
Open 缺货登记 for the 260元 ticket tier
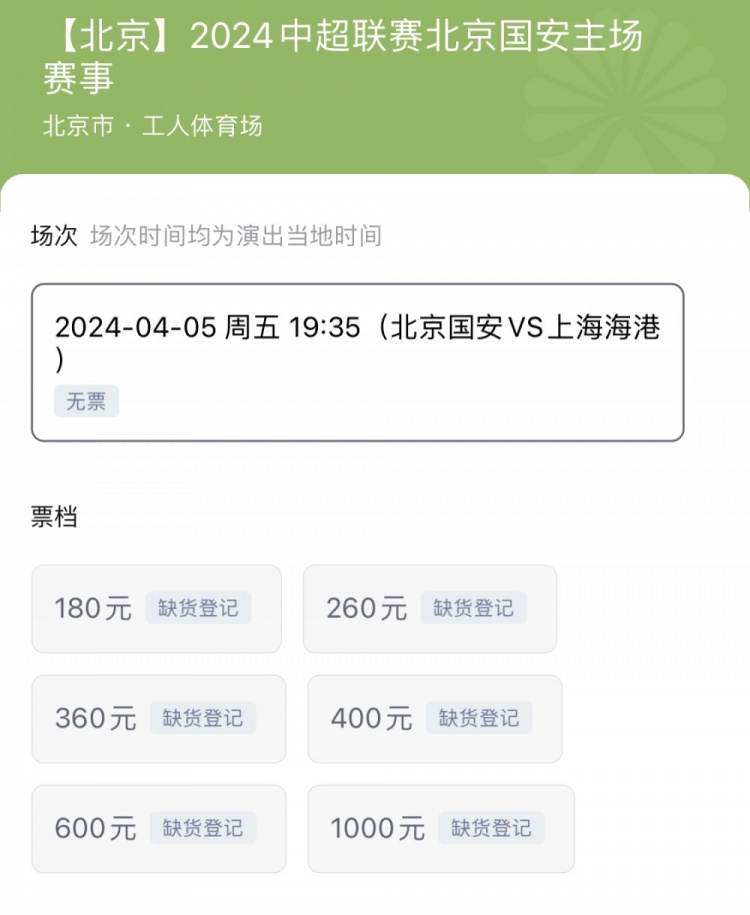475,609
